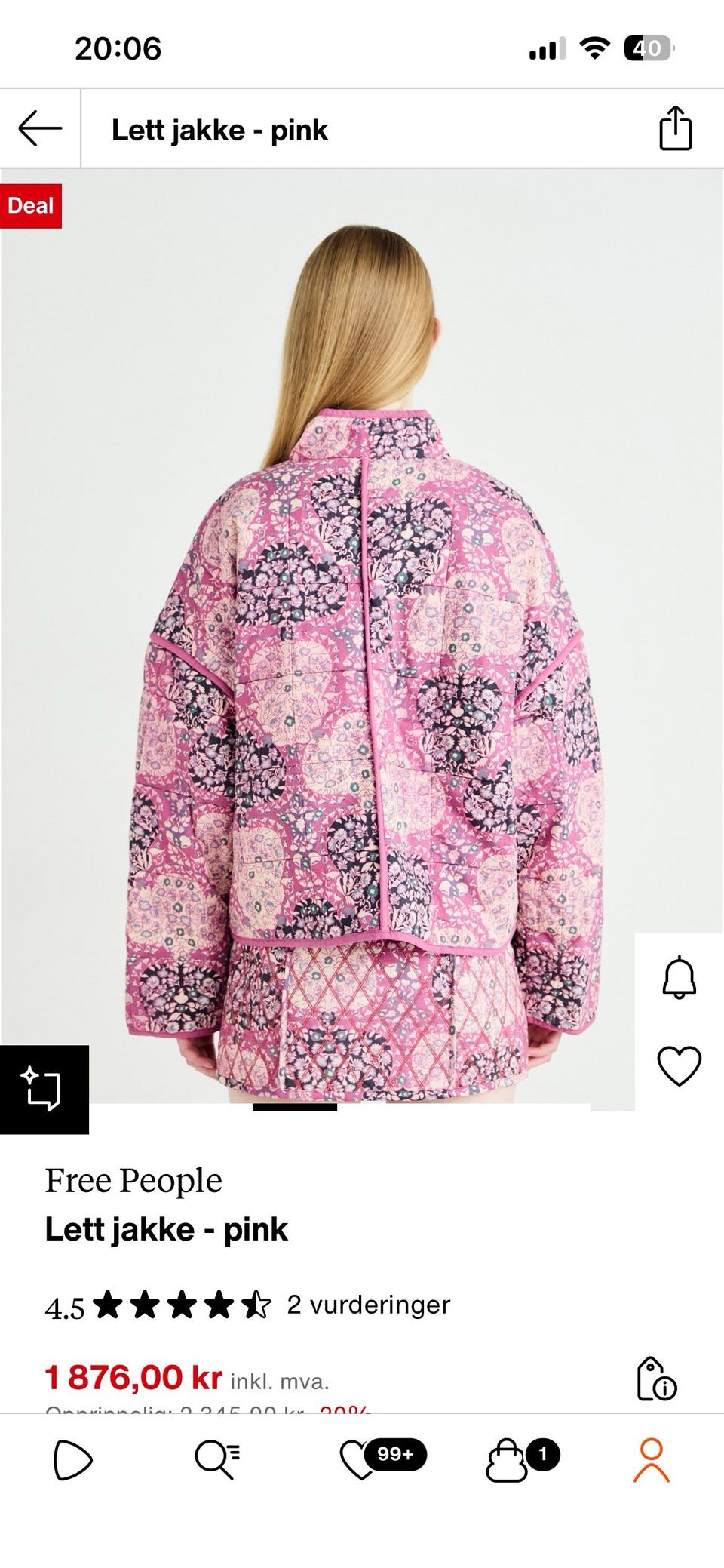The width and height of the screenshot is (724, 1568).
Task: Open the similar items icon on the photo
Action: [44, 1089]
